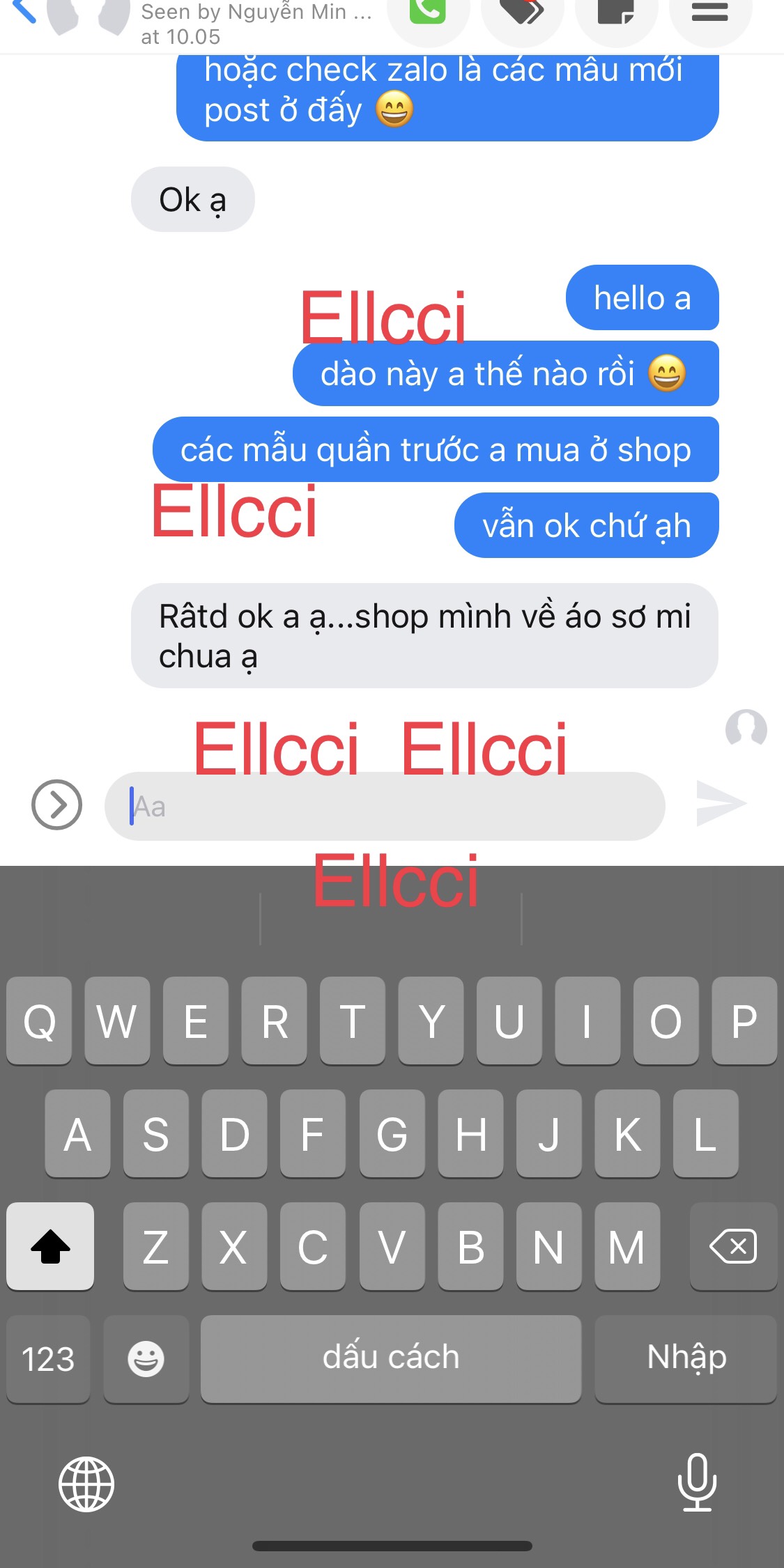Call the customer with the green phone icon
The height and width of the screenshot is (1568, 784).
coord(427,12)
